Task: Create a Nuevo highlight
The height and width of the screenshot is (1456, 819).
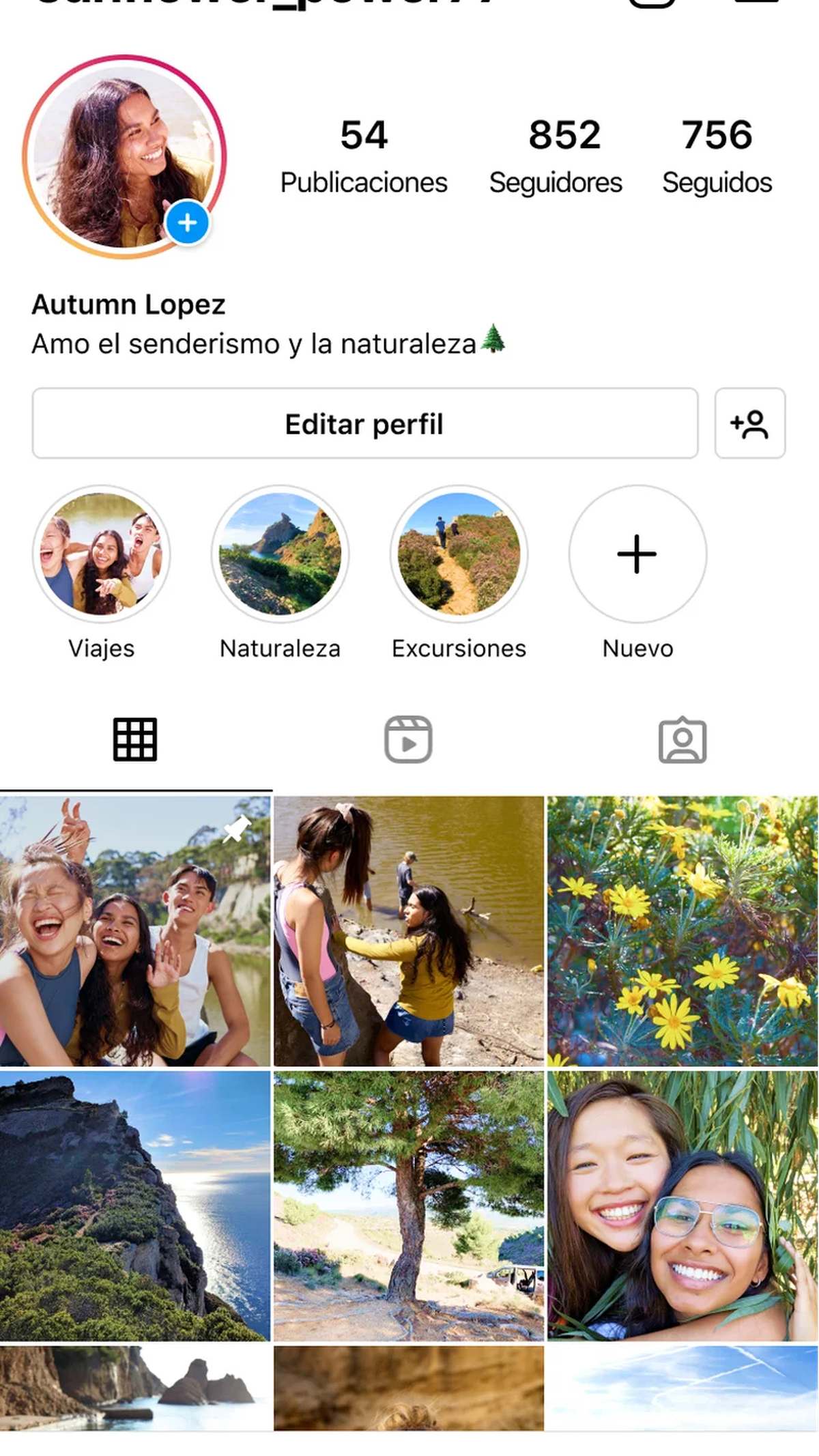Action: point(637,554)
